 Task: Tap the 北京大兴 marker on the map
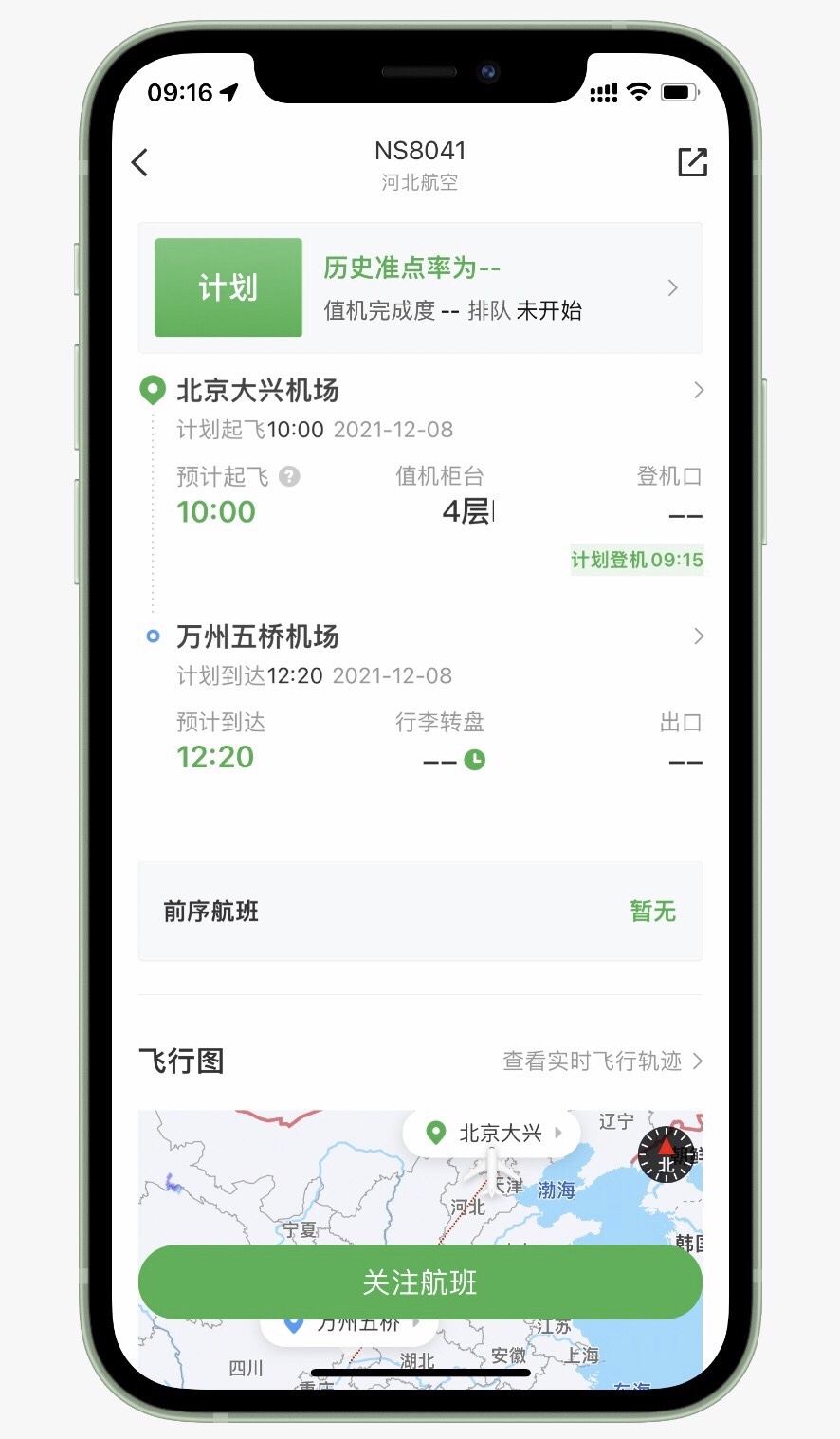492,1133
